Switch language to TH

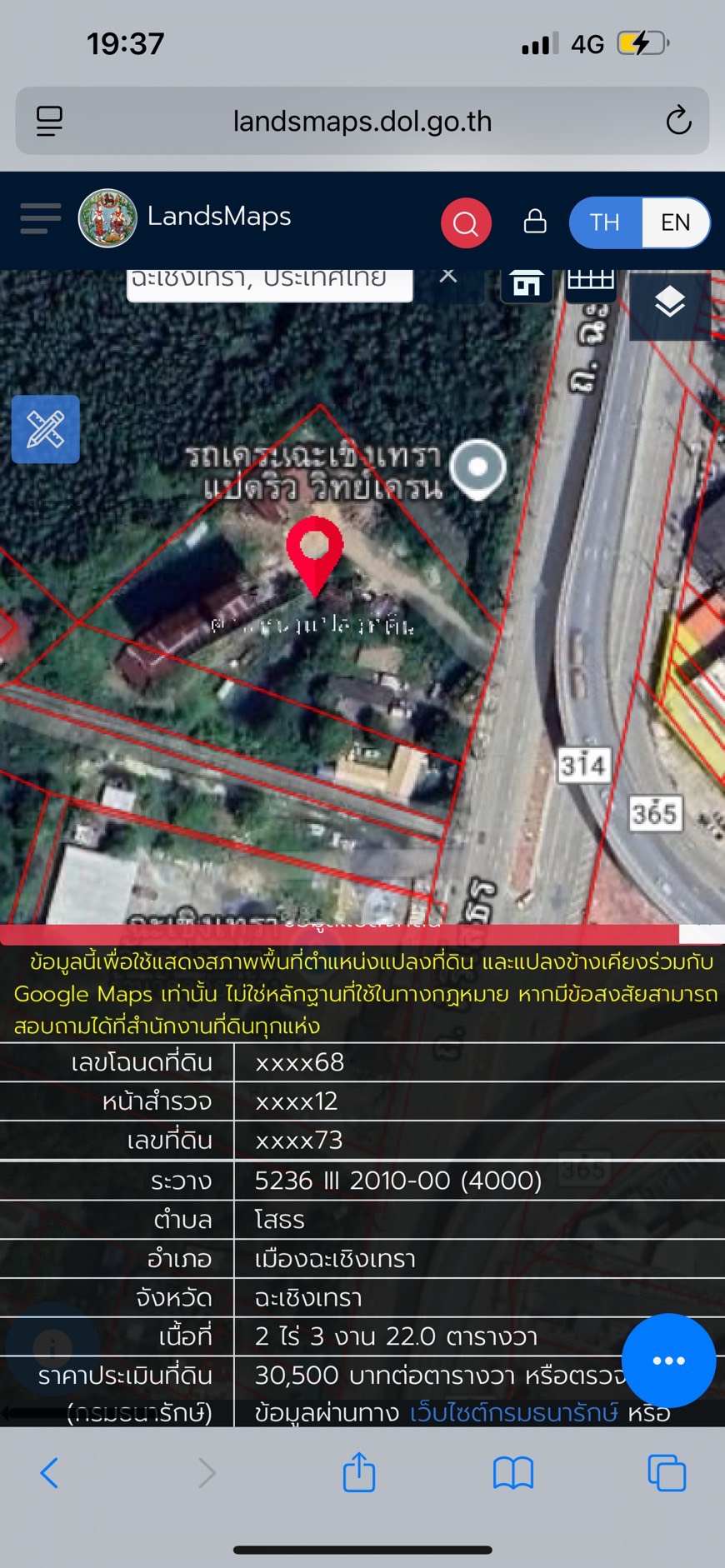click(605, 222)
